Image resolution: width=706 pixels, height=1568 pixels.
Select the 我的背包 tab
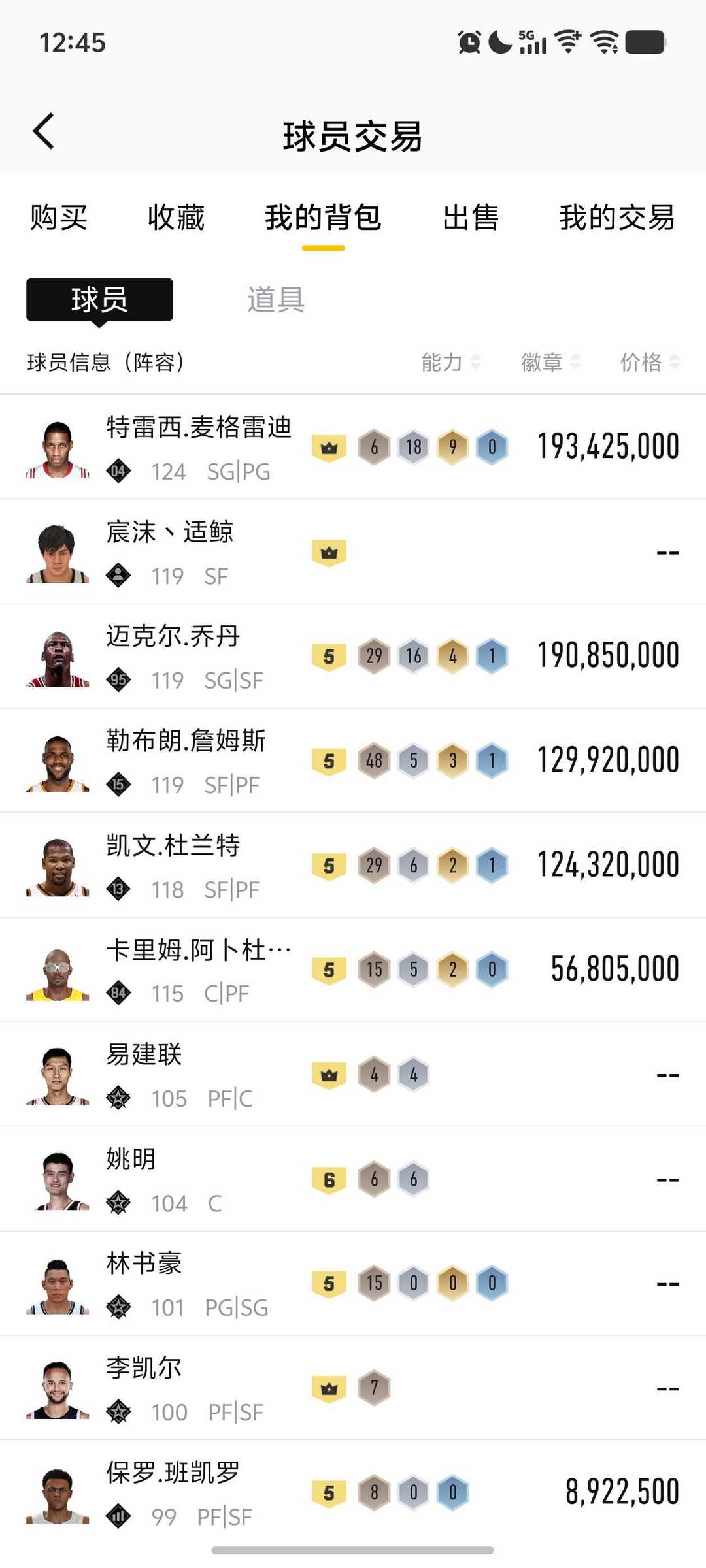323,218
